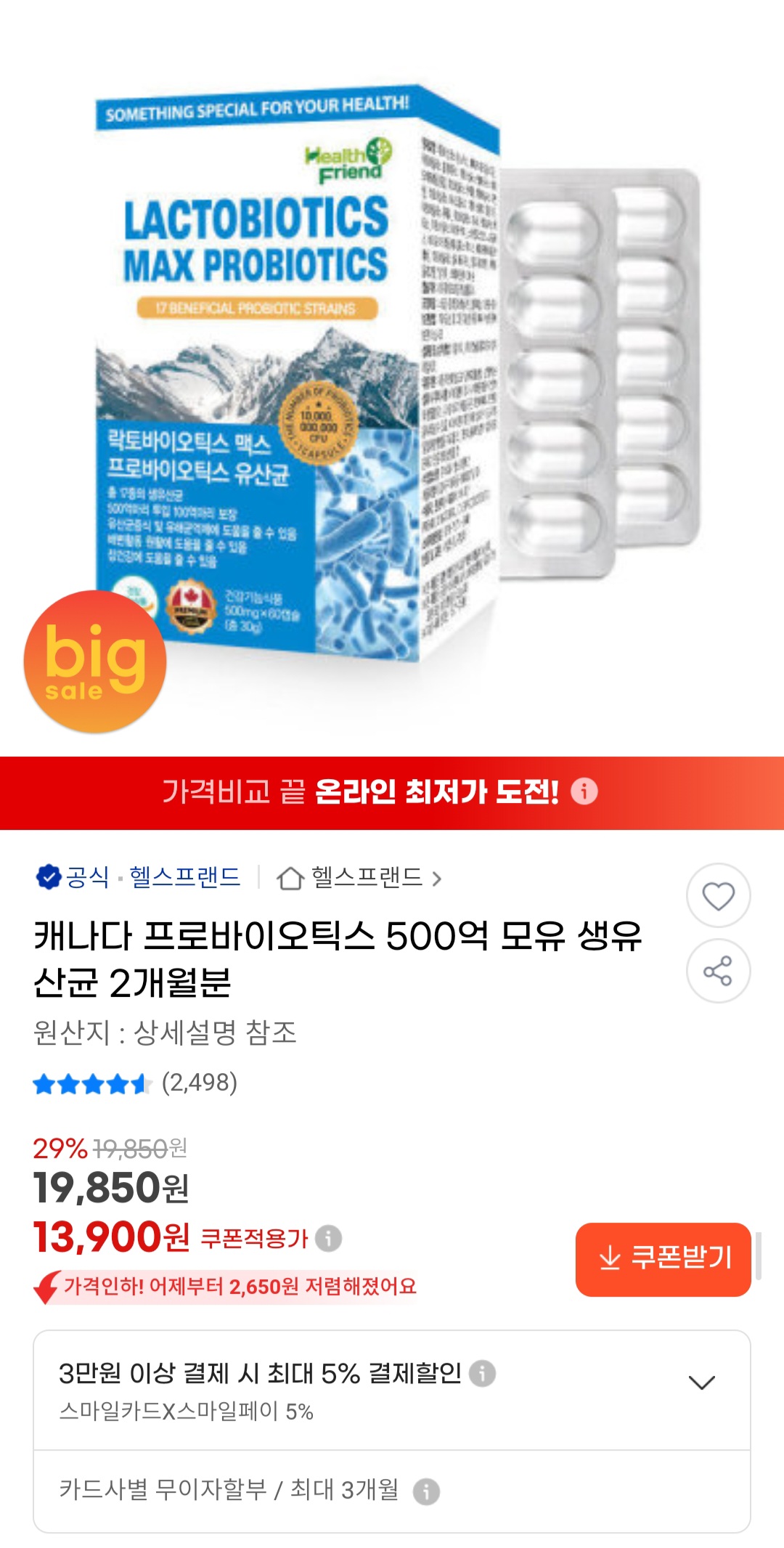This screenshot has width=784, height=1548.
Task: Open the 헬스프랜드 store home link
Action: [359, 878]
